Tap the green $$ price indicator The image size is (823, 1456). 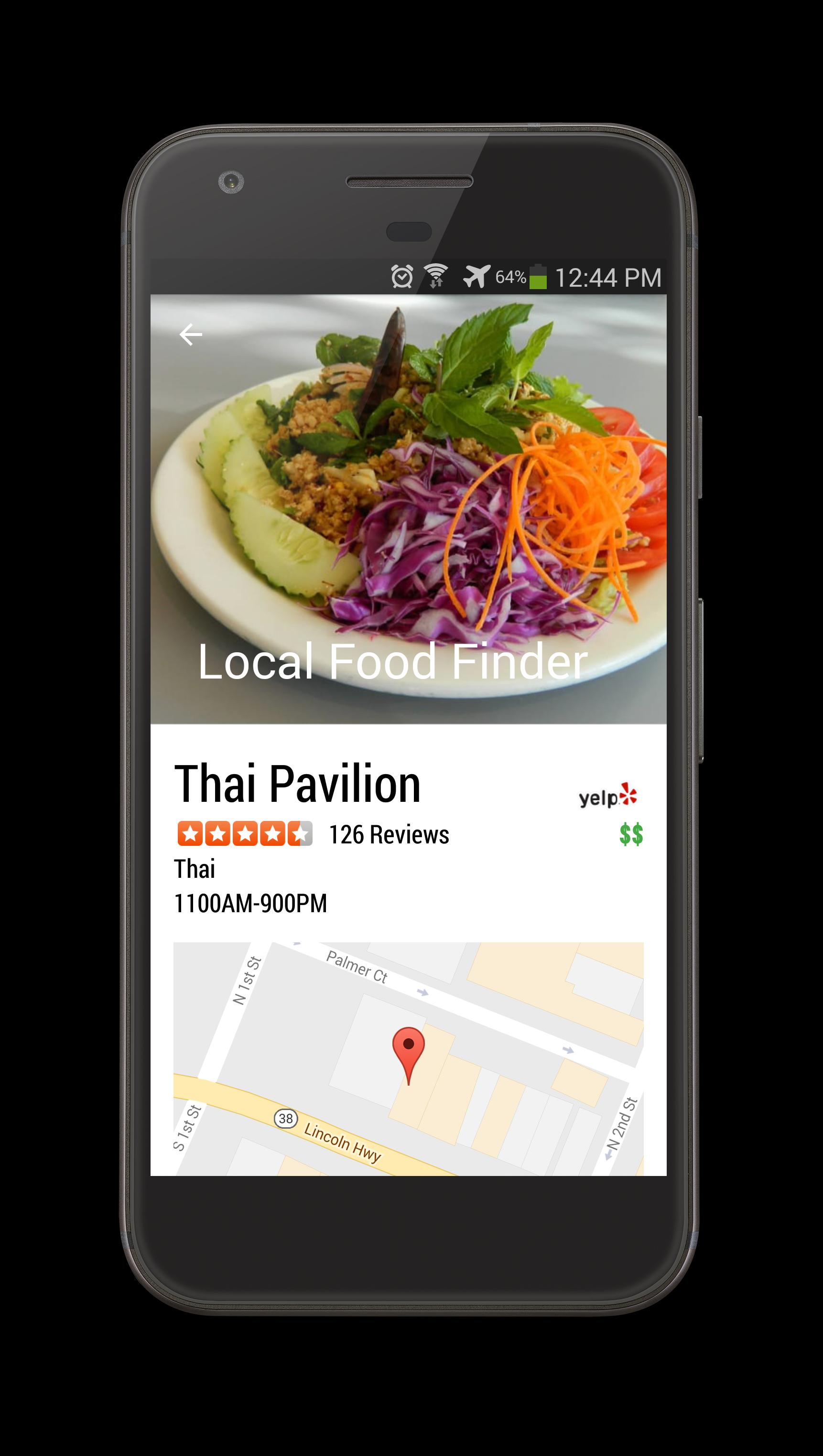[632, 835]
